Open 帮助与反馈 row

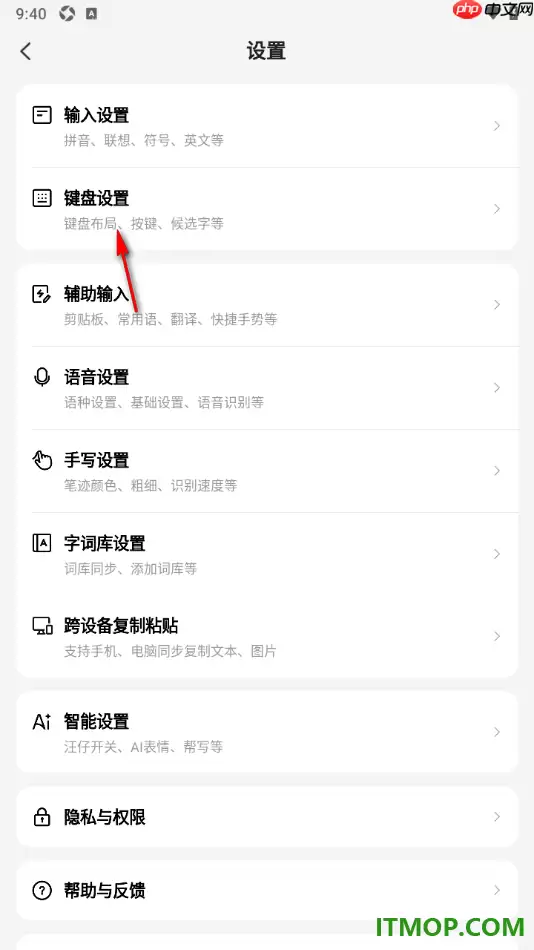click(x=267, y=890)
